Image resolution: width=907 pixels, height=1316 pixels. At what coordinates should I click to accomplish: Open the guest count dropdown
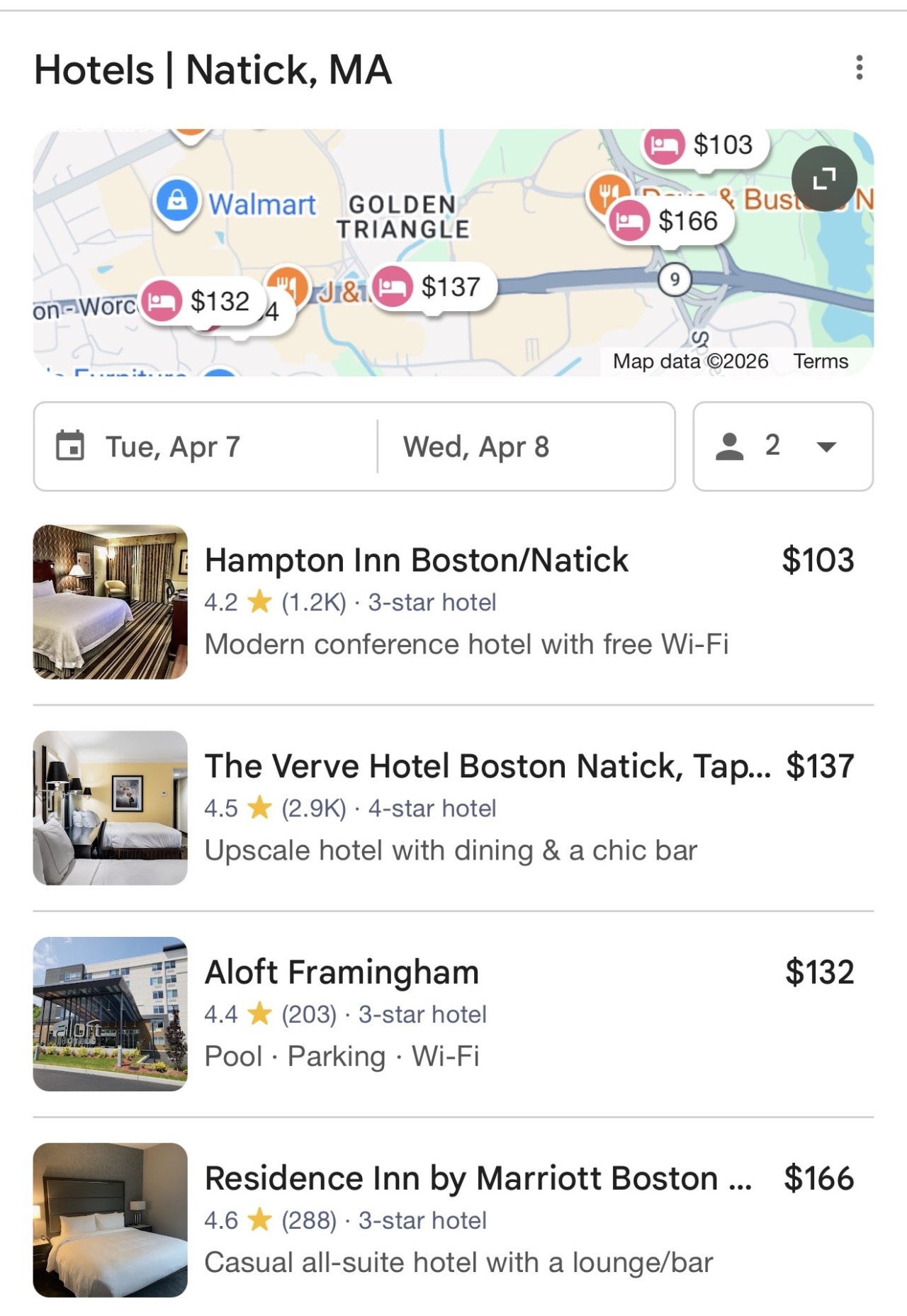[782, 446]
